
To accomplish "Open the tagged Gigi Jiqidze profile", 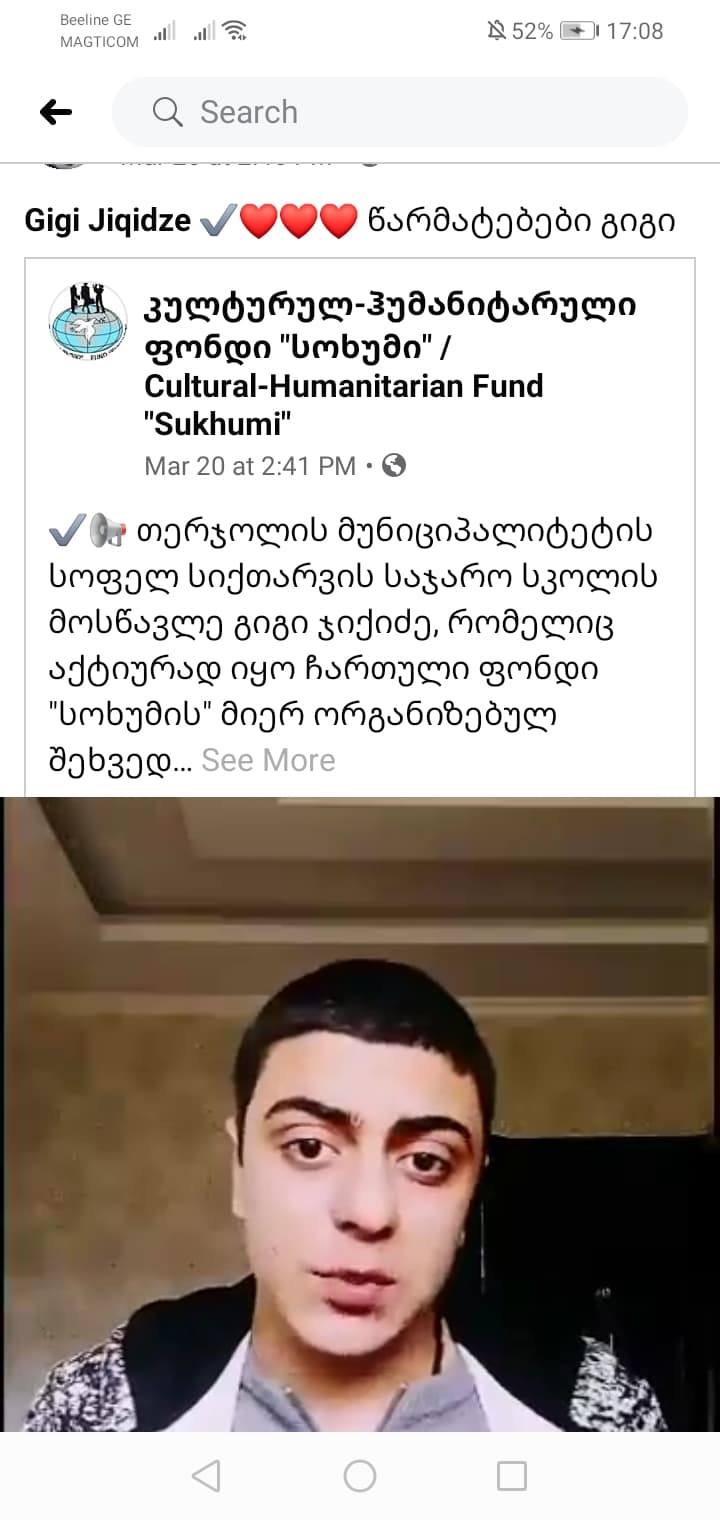I will (107, 220).
